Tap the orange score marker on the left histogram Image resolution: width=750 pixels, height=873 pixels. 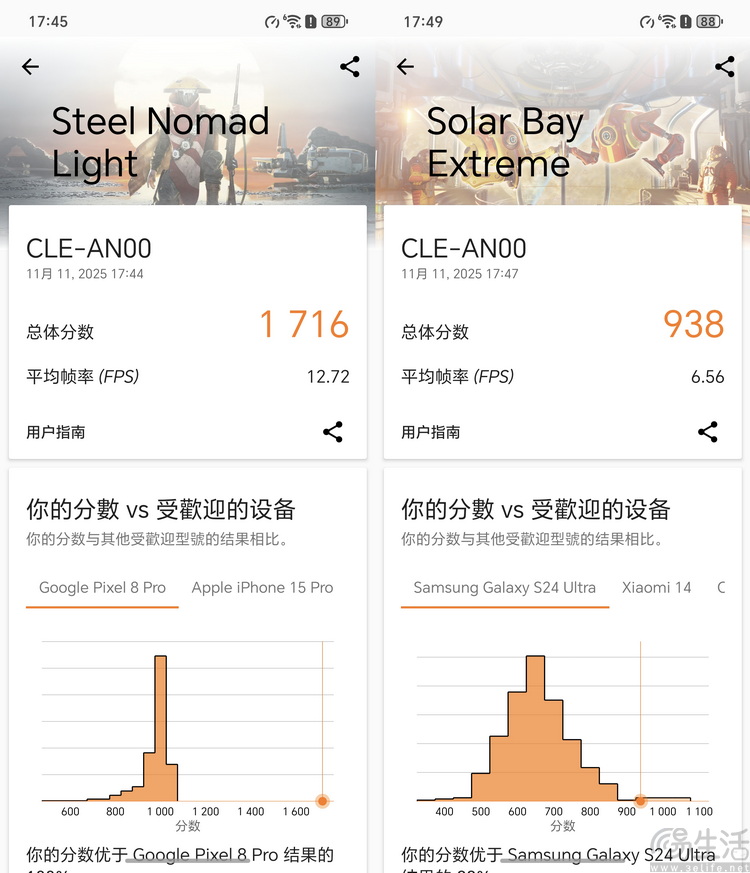pyautogui.click(x=322, y=801)
